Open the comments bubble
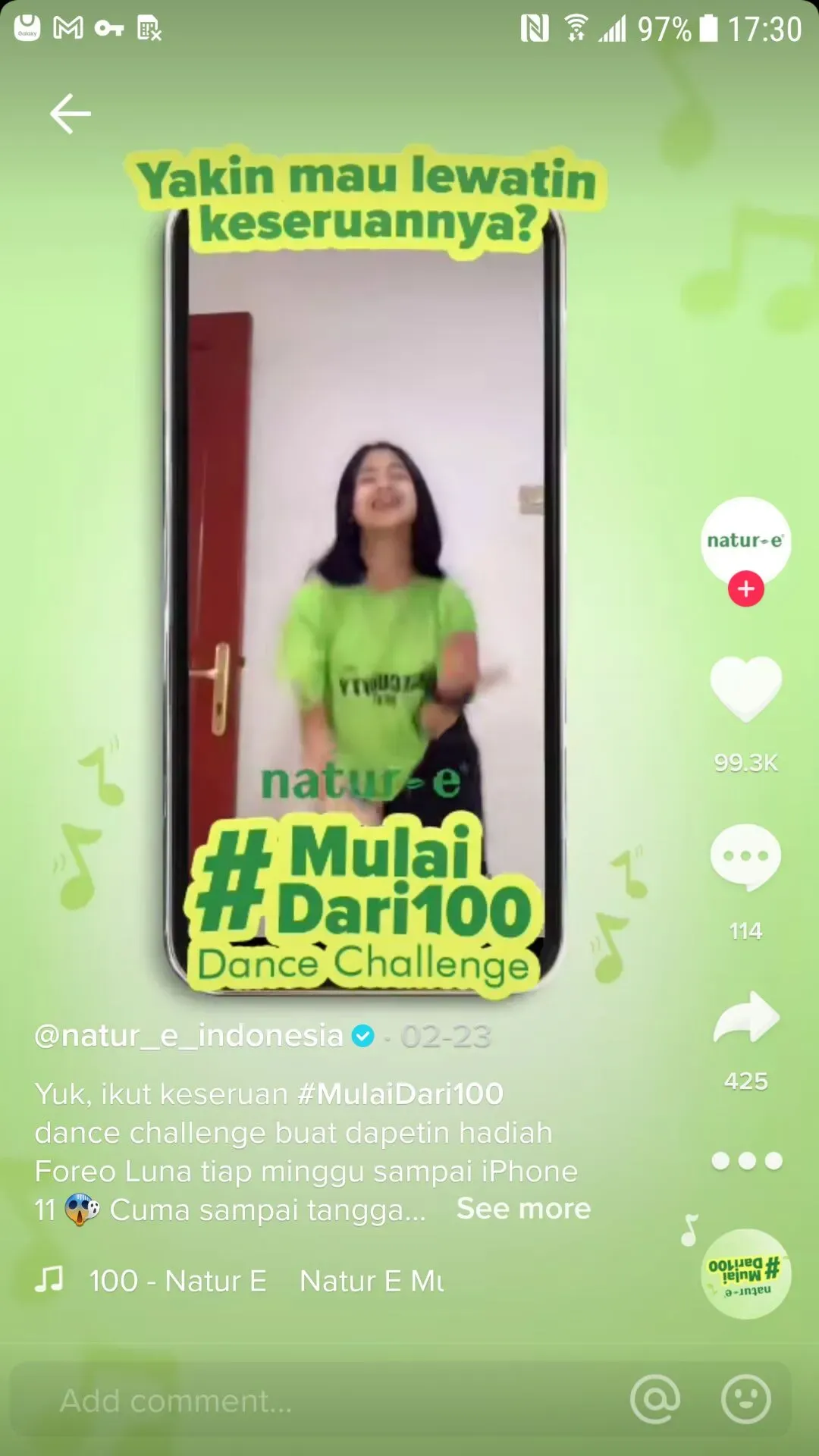Viewport: 819px width, 1456px height. (745, 856)
